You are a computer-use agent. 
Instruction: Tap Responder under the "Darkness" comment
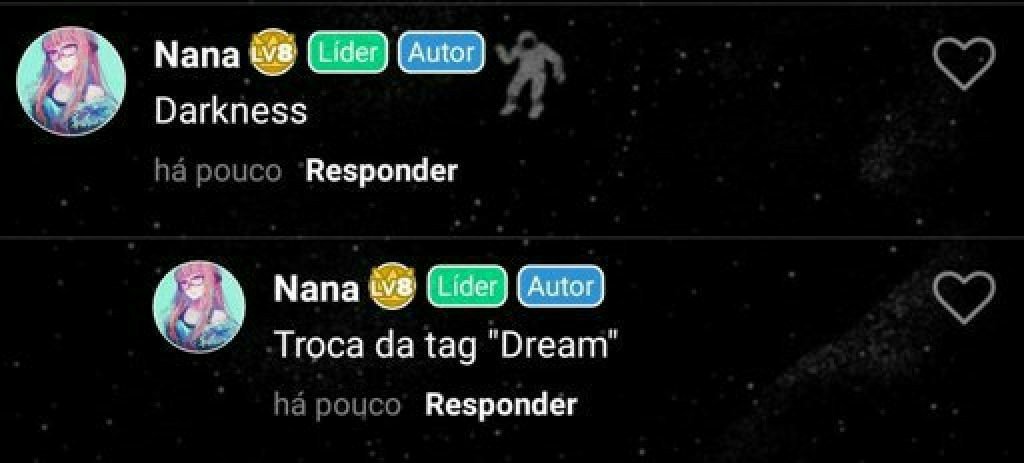click(381, 171)
